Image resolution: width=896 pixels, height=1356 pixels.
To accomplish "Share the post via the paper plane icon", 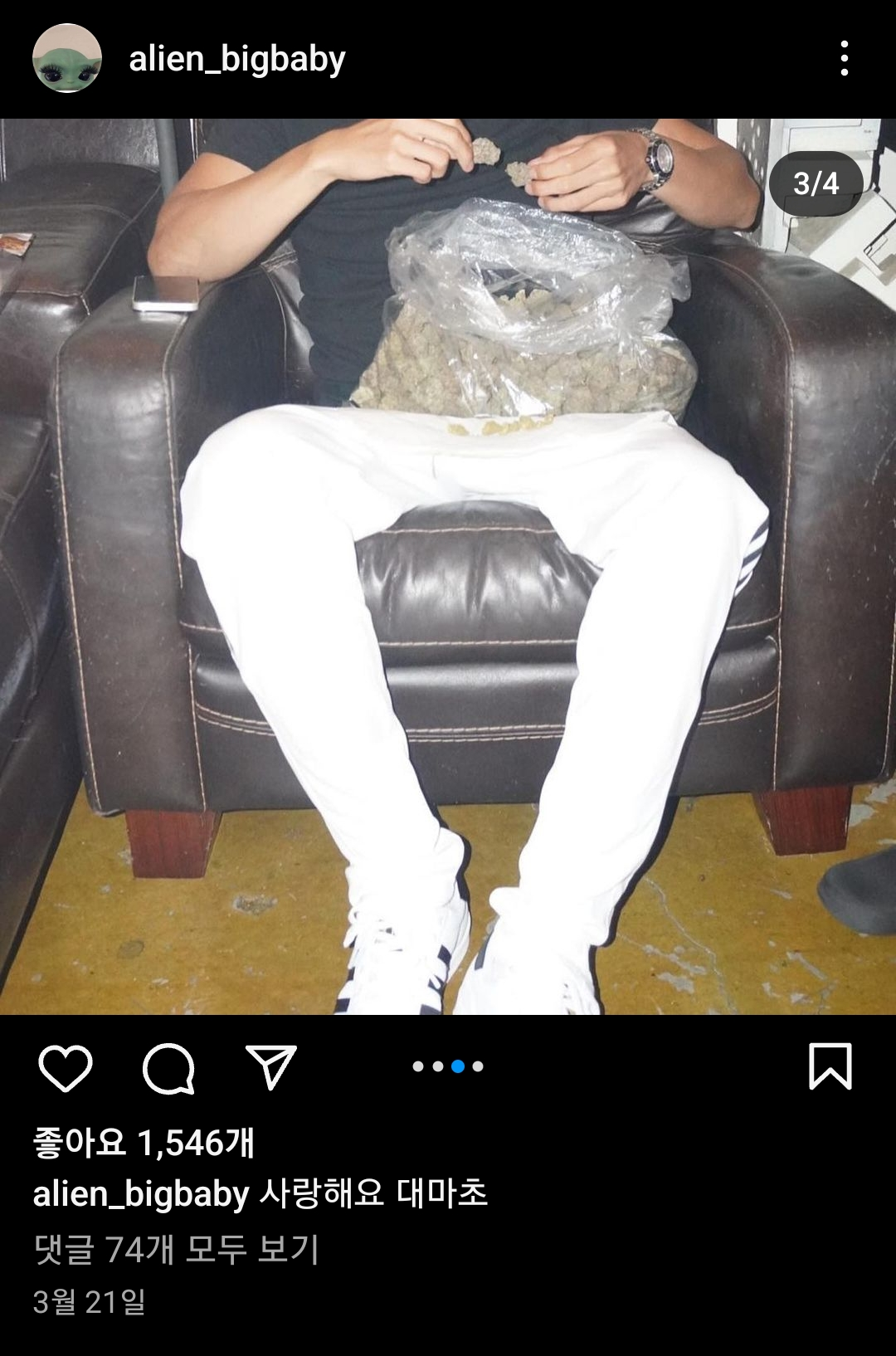I will pyautogui.click(x=271, y=1066).
